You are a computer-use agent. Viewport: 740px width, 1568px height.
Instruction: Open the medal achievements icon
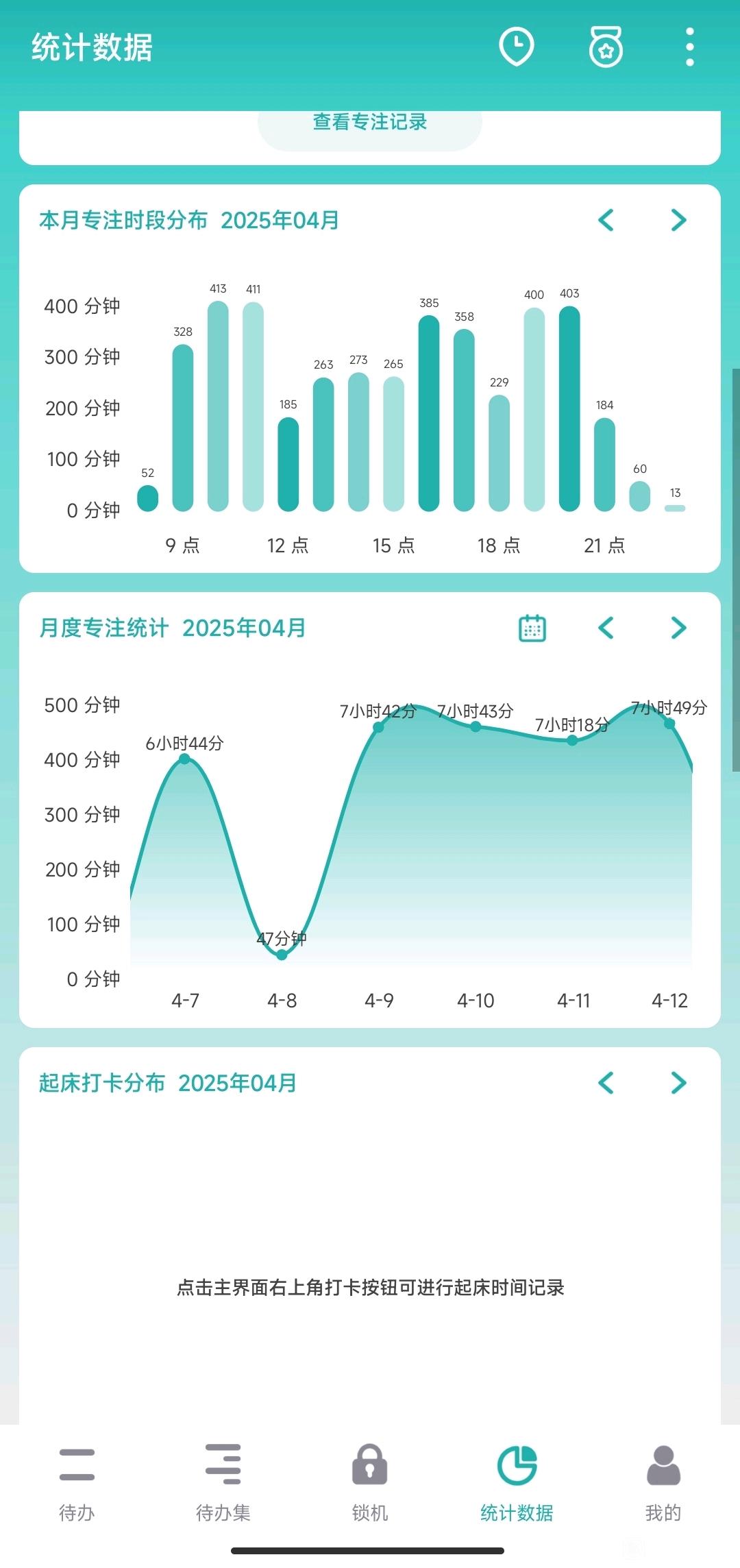(606, 47)
